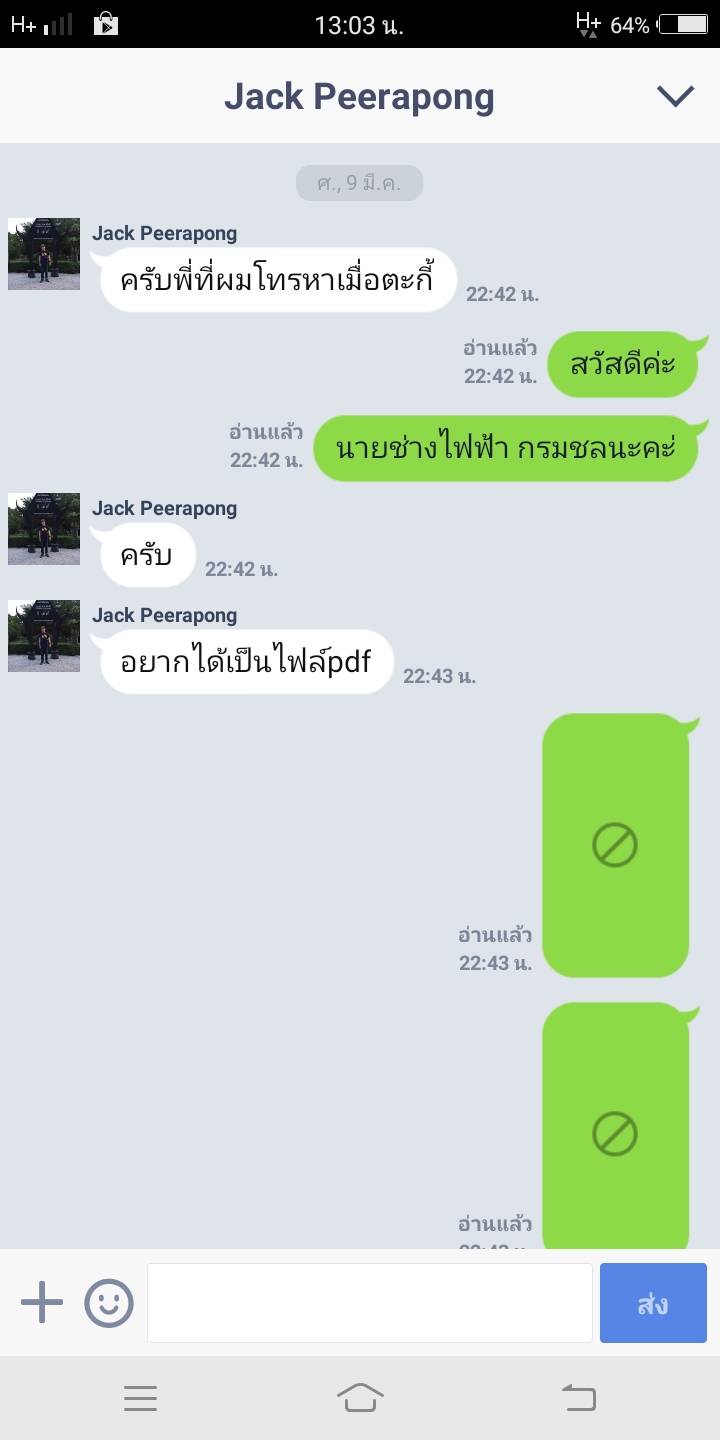Image resolution: width=720 pixels, height=1440 pixels.
Task: Expand the chat menu chevron
Action: [x=675, y=96]
